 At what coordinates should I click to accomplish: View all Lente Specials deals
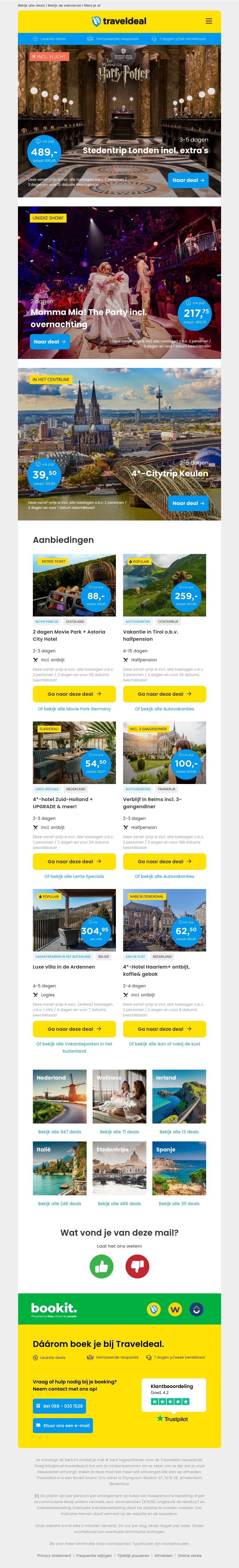tap(74, 876)
